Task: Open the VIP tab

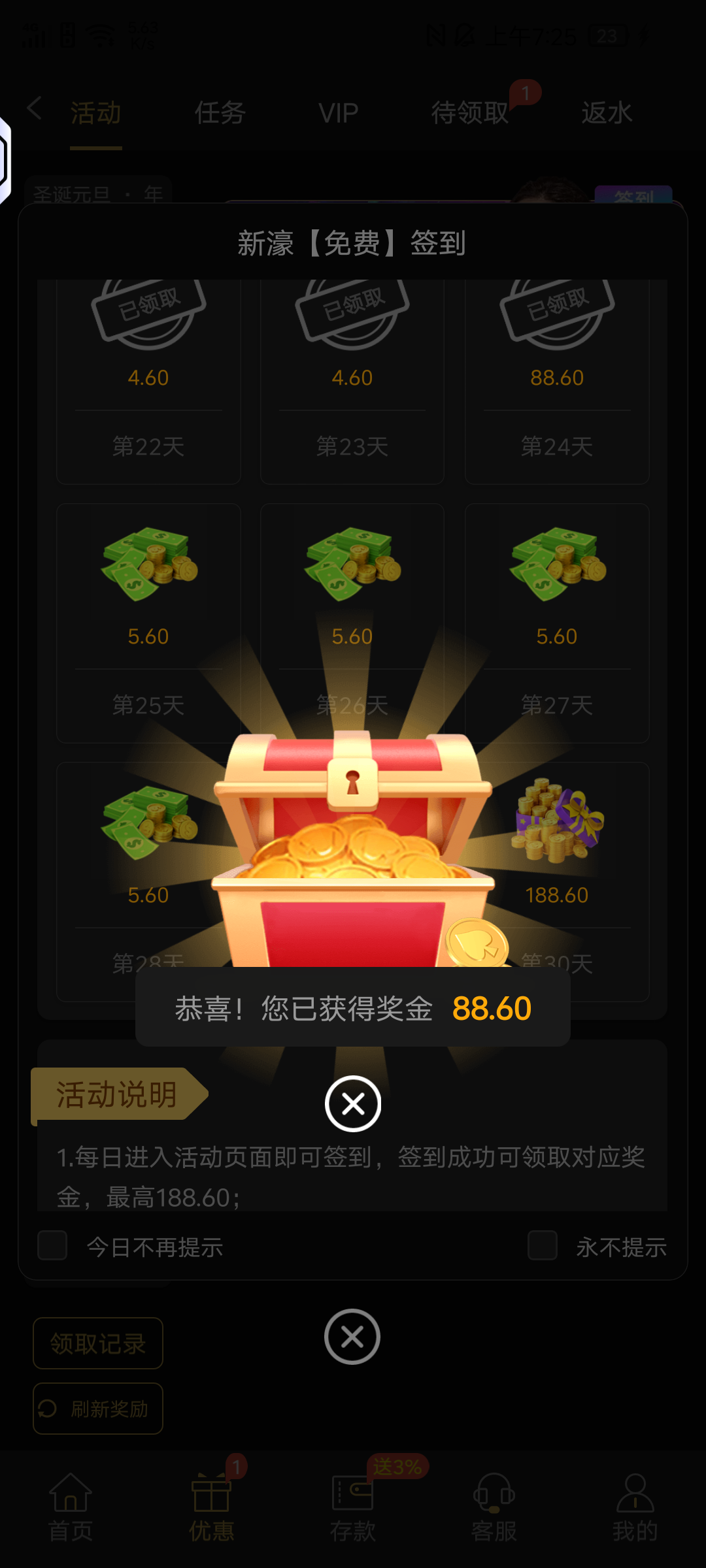Action: click(338, 113)
